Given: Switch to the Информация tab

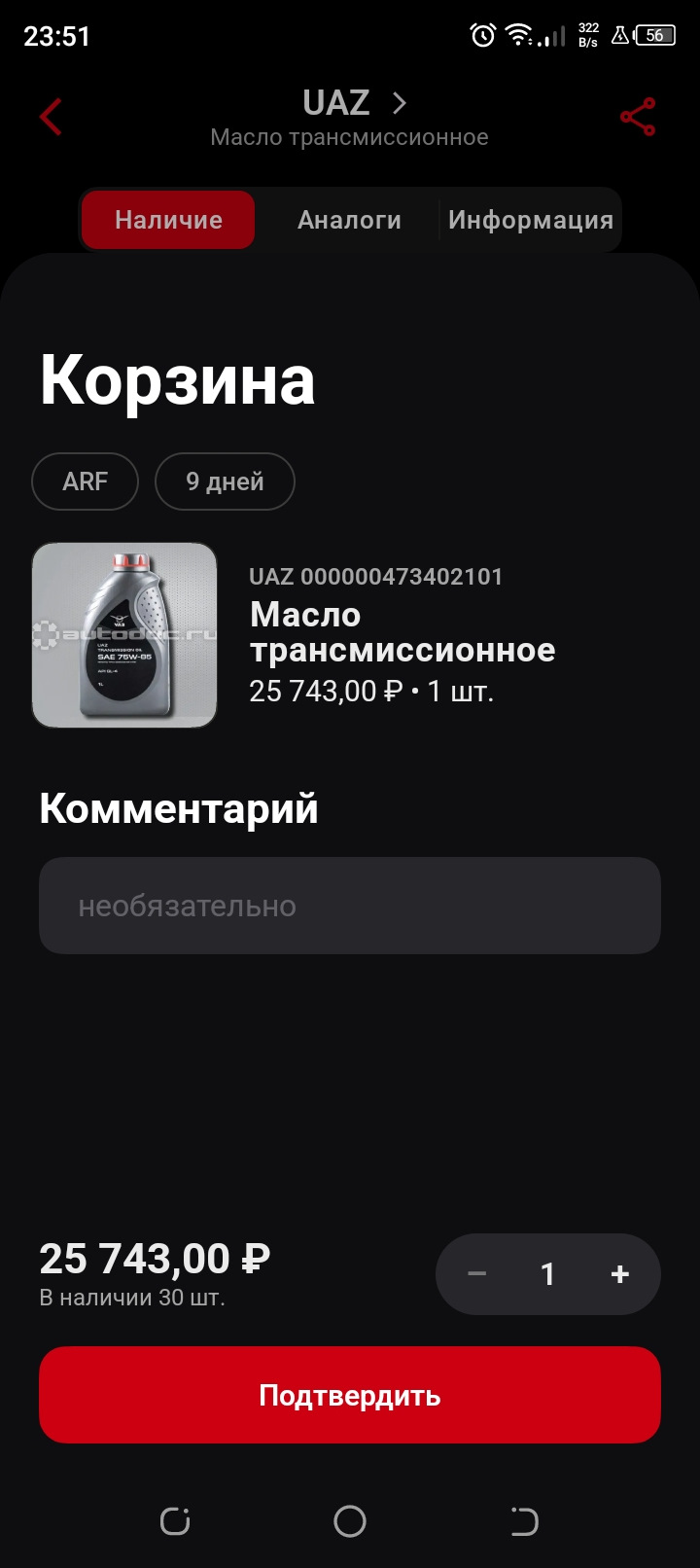Looking at the screenshot, I should [x=530, y=220].
